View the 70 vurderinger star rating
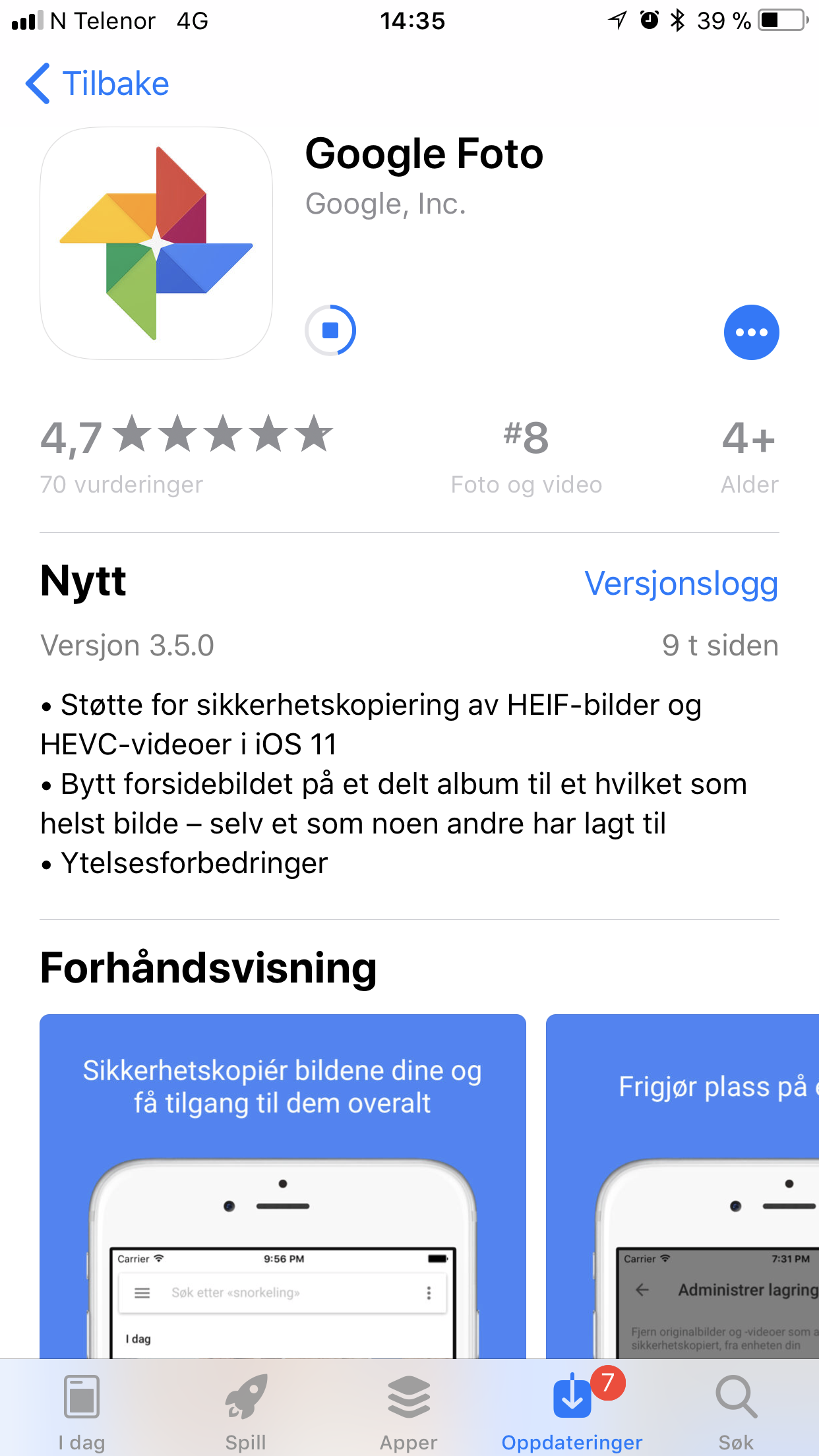 pyautogui.click(x=187, y=455)
